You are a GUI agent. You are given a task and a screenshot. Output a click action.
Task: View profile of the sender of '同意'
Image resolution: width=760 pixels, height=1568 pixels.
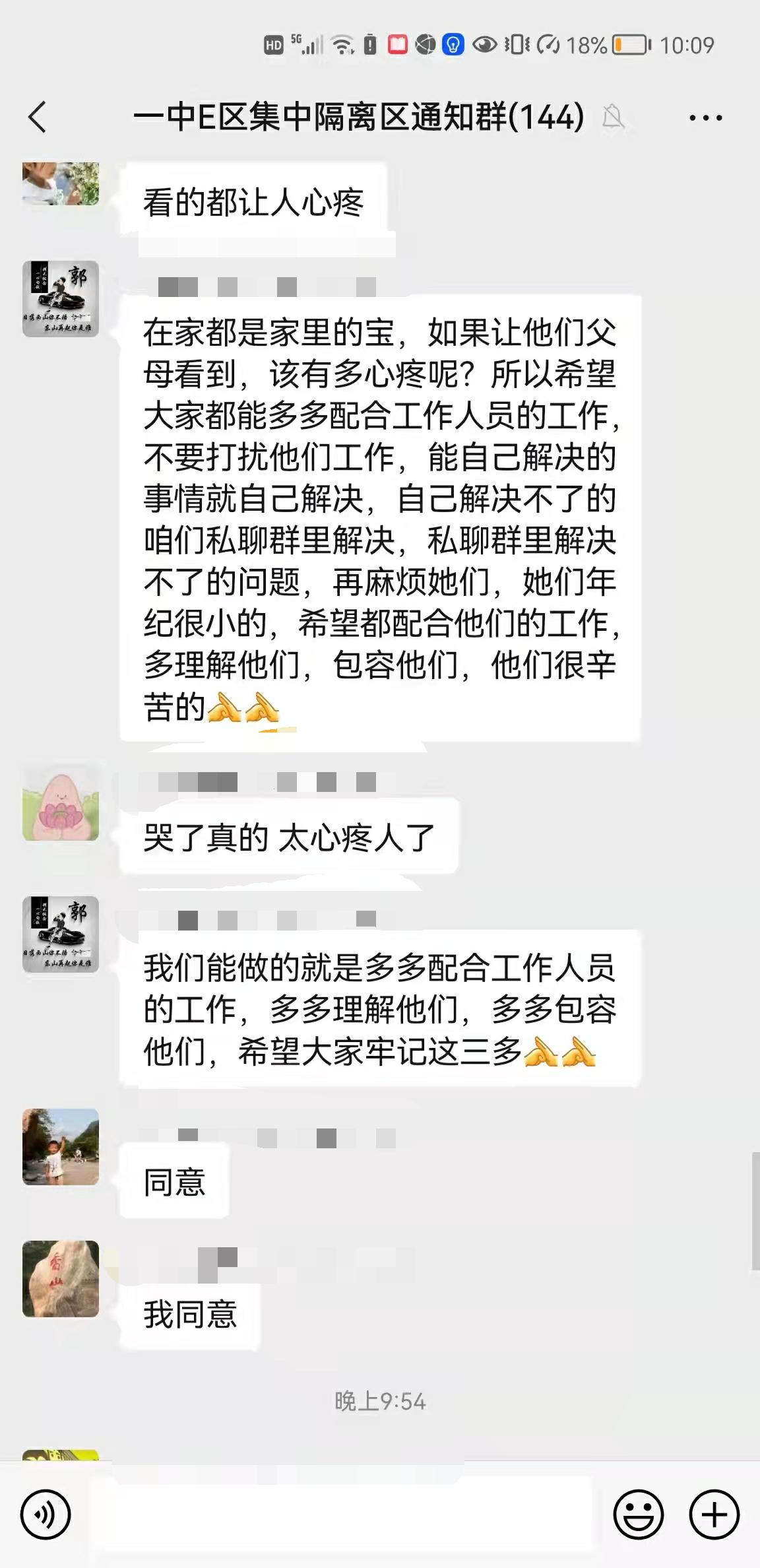pos(61,1147)
